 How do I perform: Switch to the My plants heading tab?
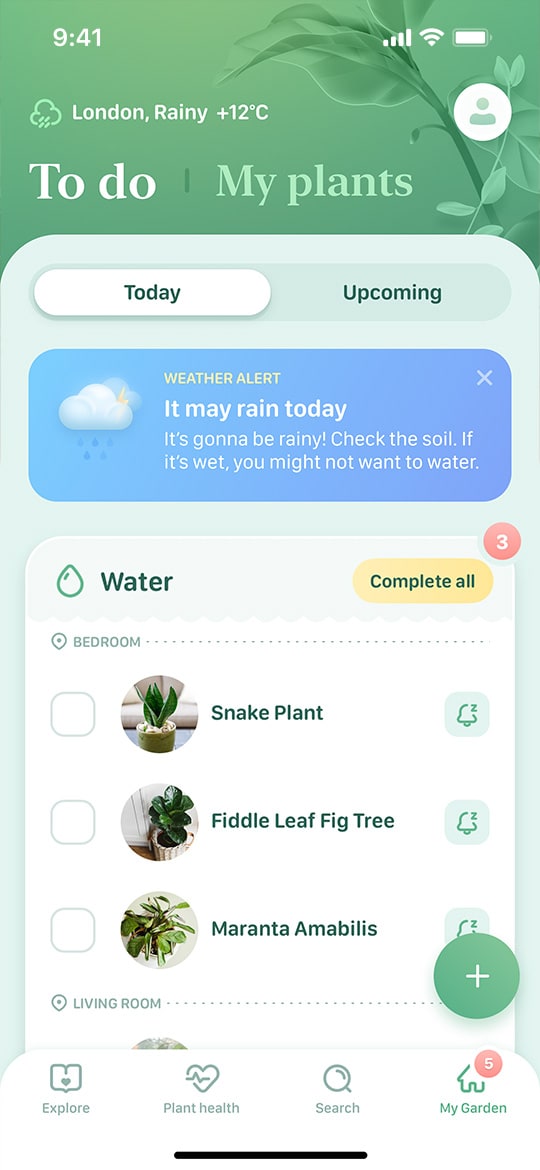coord(314,183)
